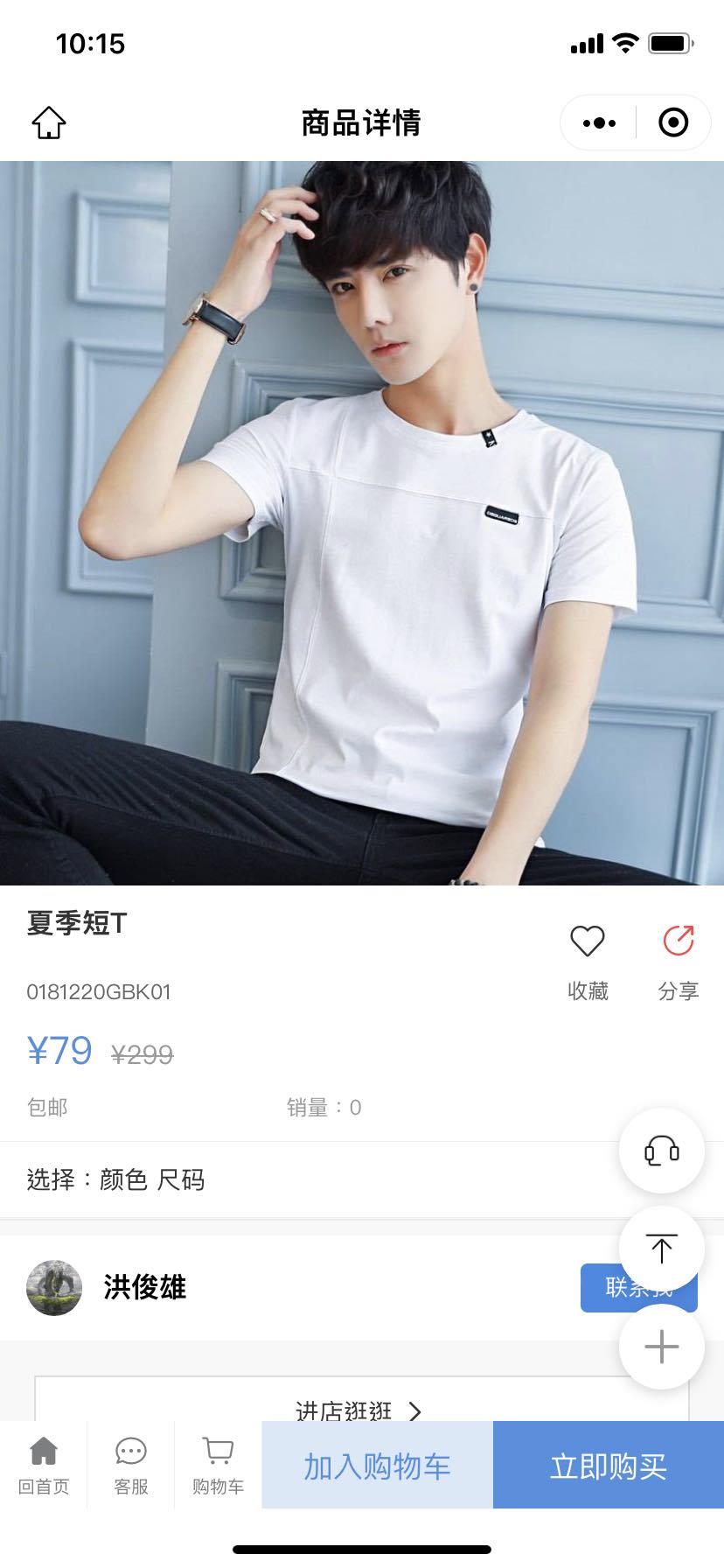The height and width of the screenshot is (1568, 724).
Task: Buy now with 立即购买
Action: tap(608, 1466)
